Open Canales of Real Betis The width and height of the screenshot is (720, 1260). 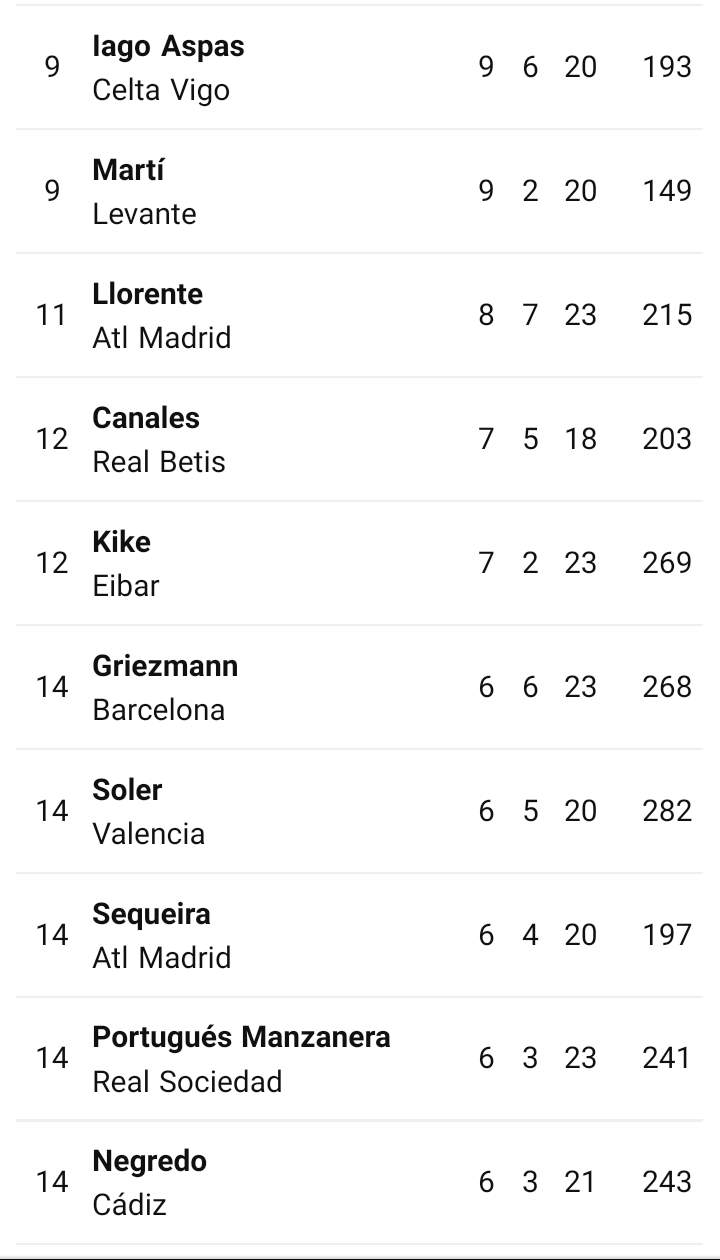360,439
